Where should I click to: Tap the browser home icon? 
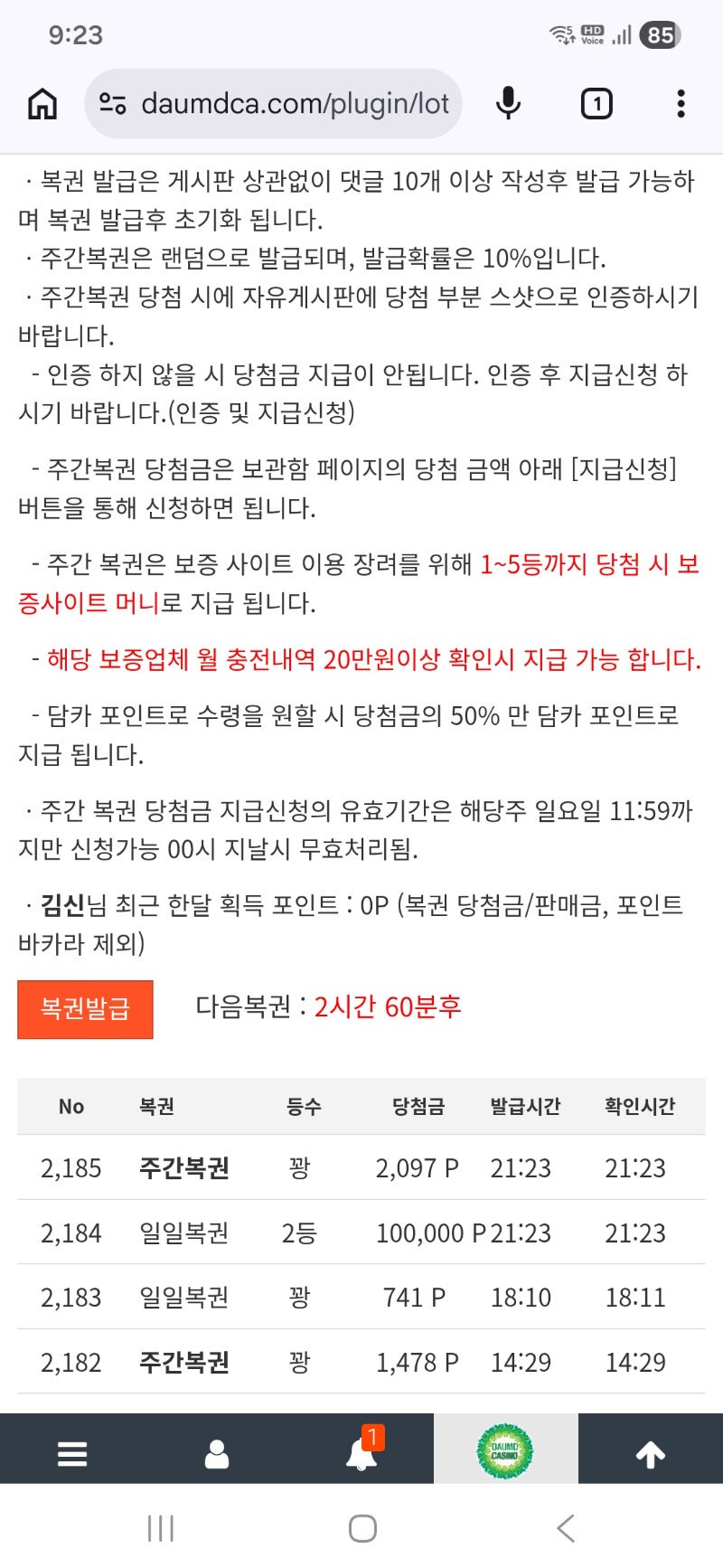(x=42, y=104)
